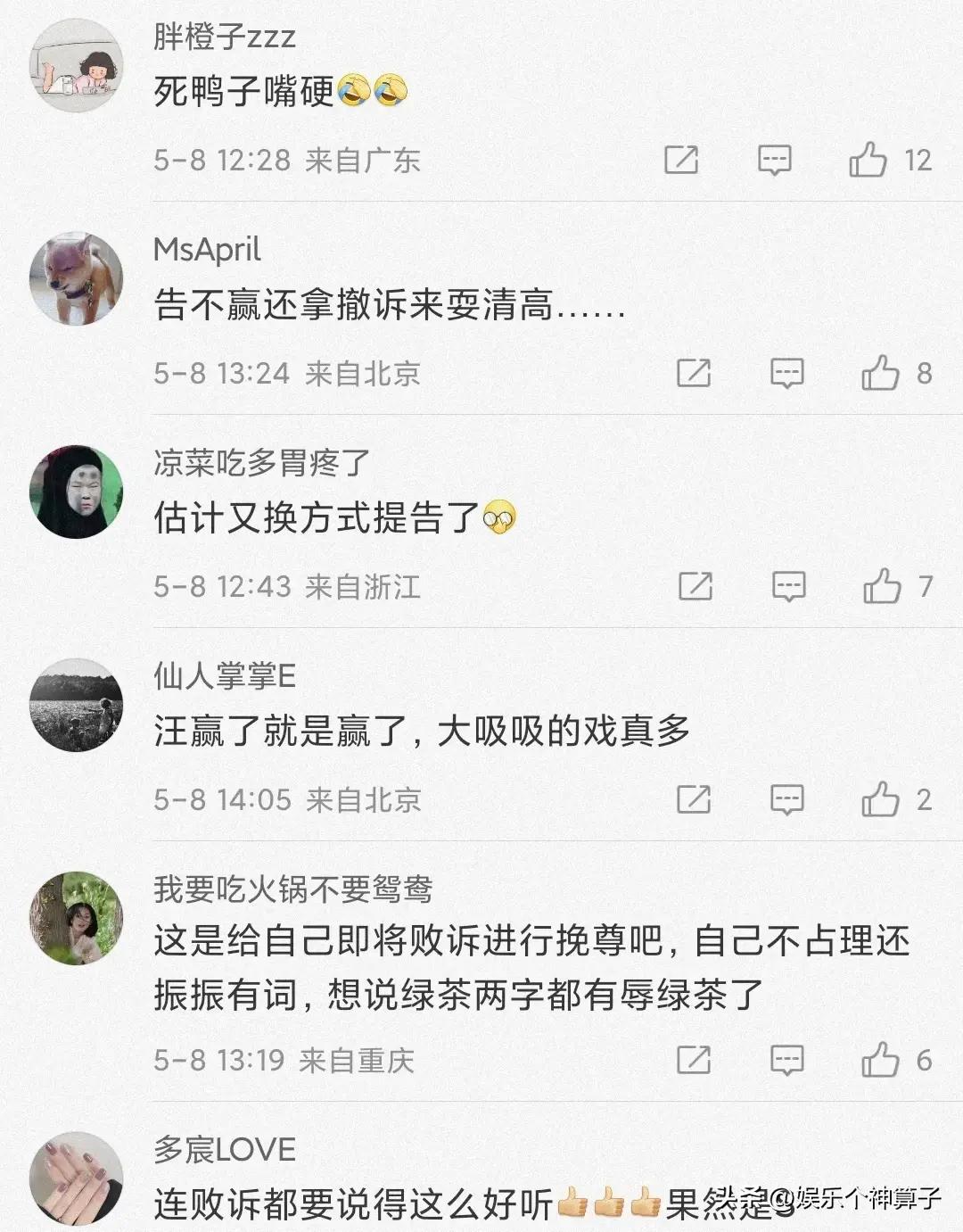Like 凉菜吃多胃疼了's comment

[882, 586]
